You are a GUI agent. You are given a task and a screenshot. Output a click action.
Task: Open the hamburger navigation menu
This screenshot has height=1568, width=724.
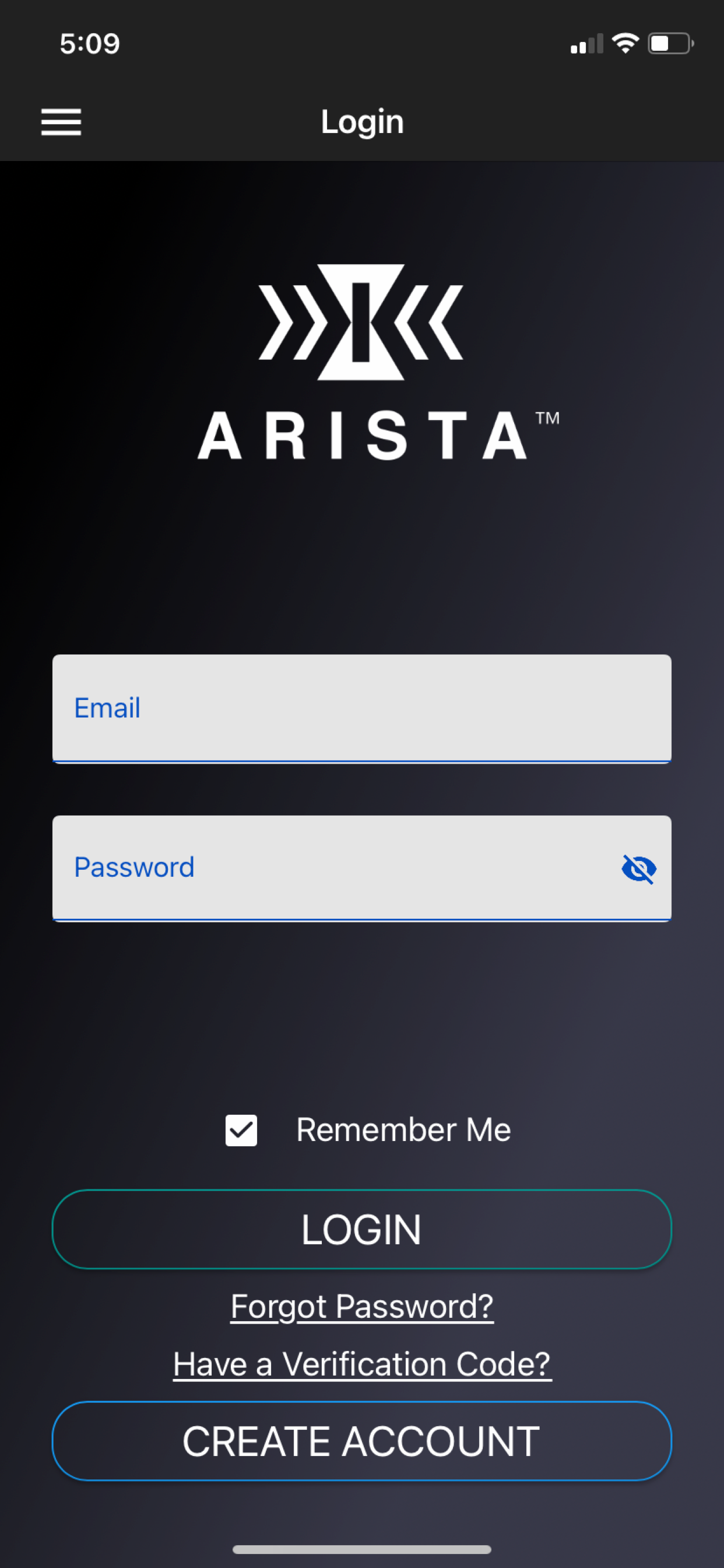[x=61, y=122]
